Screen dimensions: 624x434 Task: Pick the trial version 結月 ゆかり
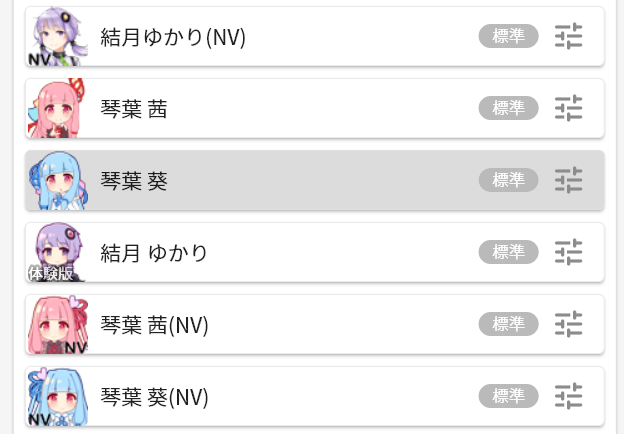154,253
